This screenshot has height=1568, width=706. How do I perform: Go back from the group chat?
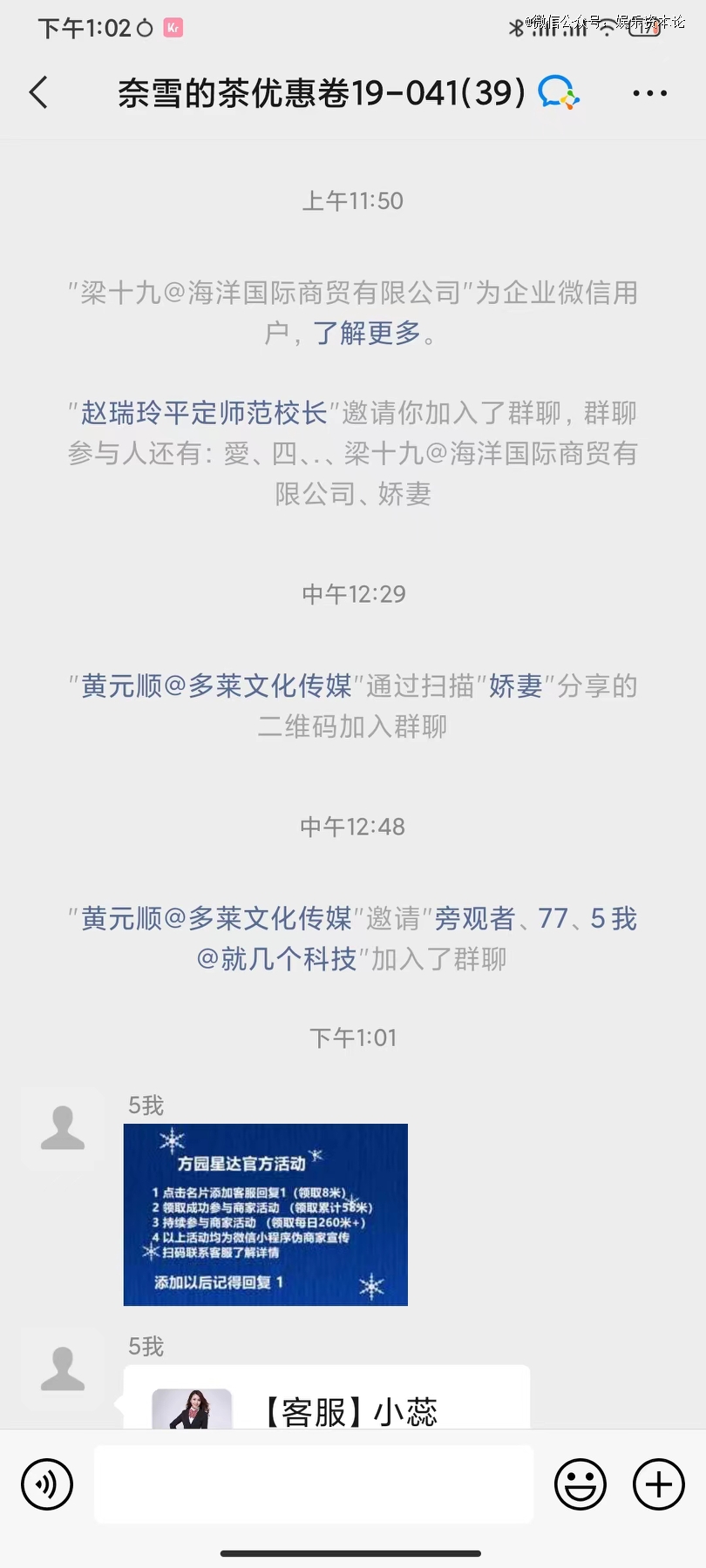38,92
